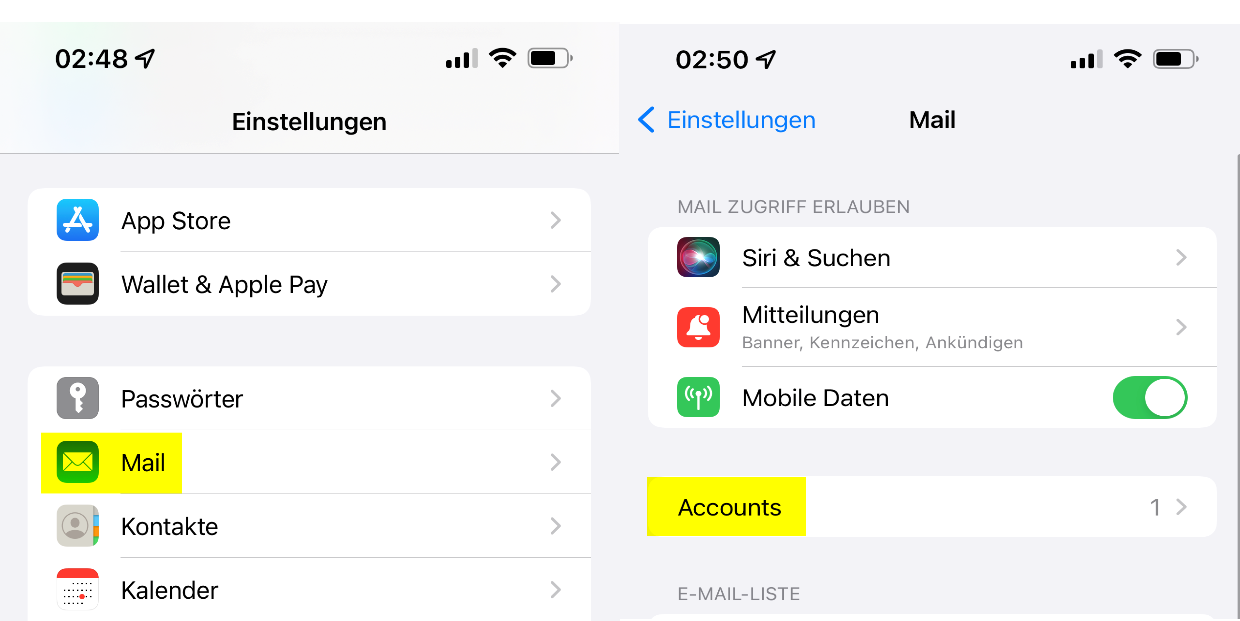Open the Kontakte settings row
Viewport: 1240px width, 621px height.
(x=309, y=527)
